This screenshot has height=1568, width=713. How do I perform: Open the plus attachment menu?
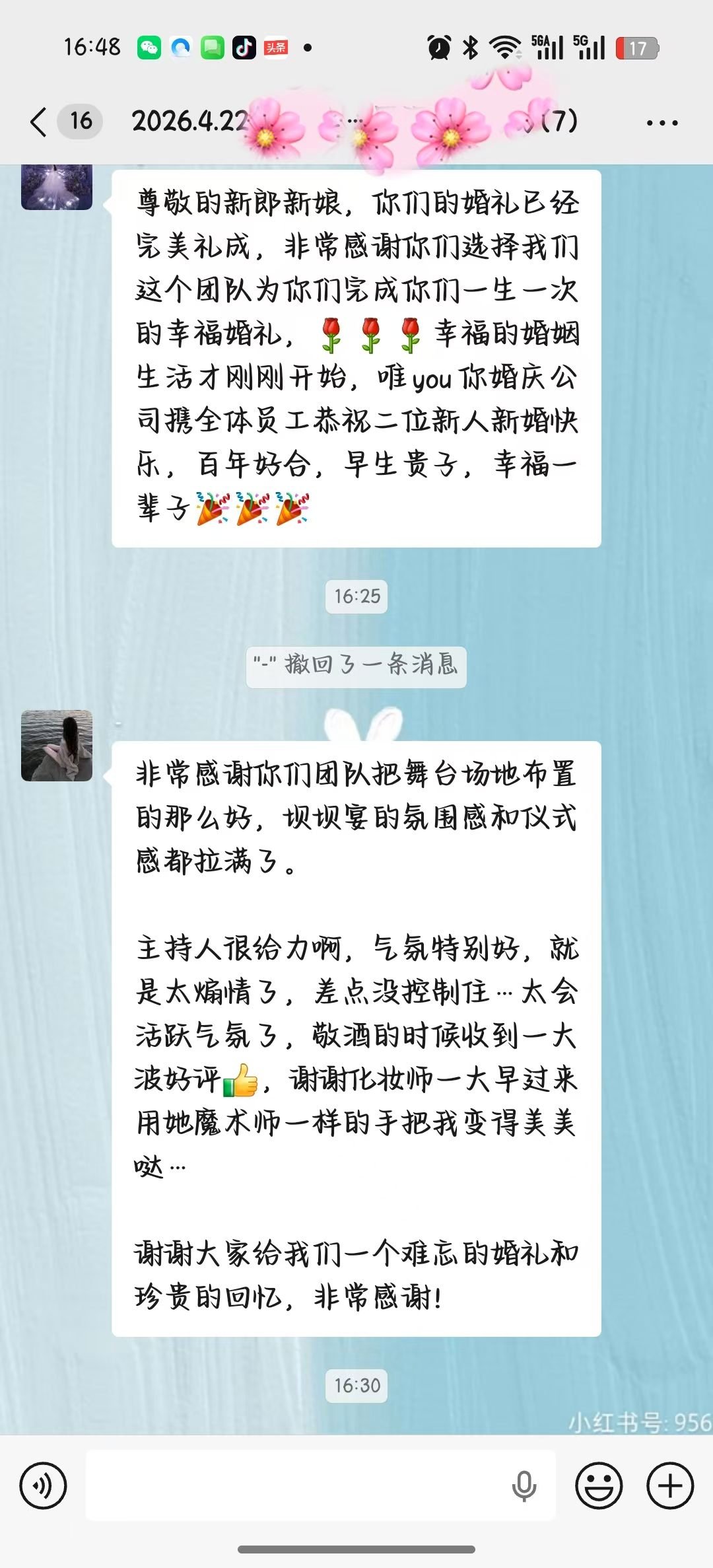click(x=670, y=1485)
